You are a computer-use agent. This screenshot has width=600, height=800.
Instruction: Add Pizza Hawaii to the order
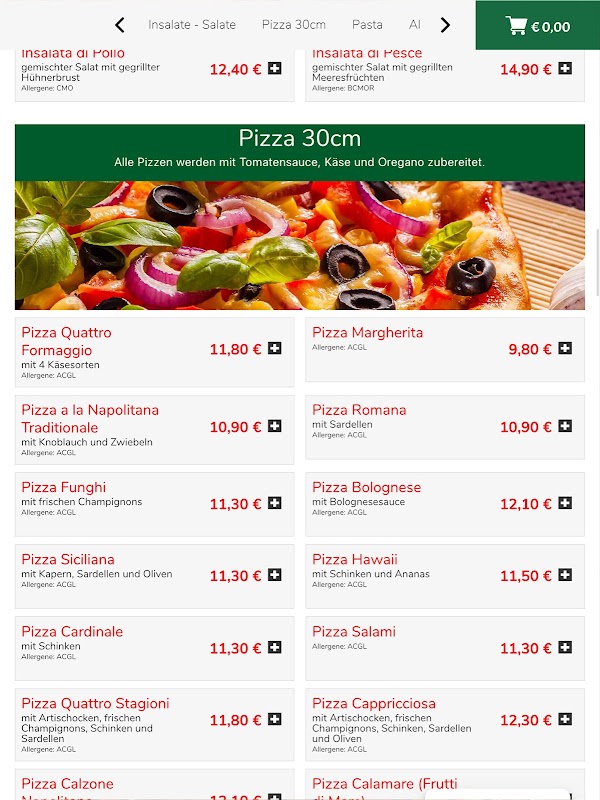pos(565,576)
